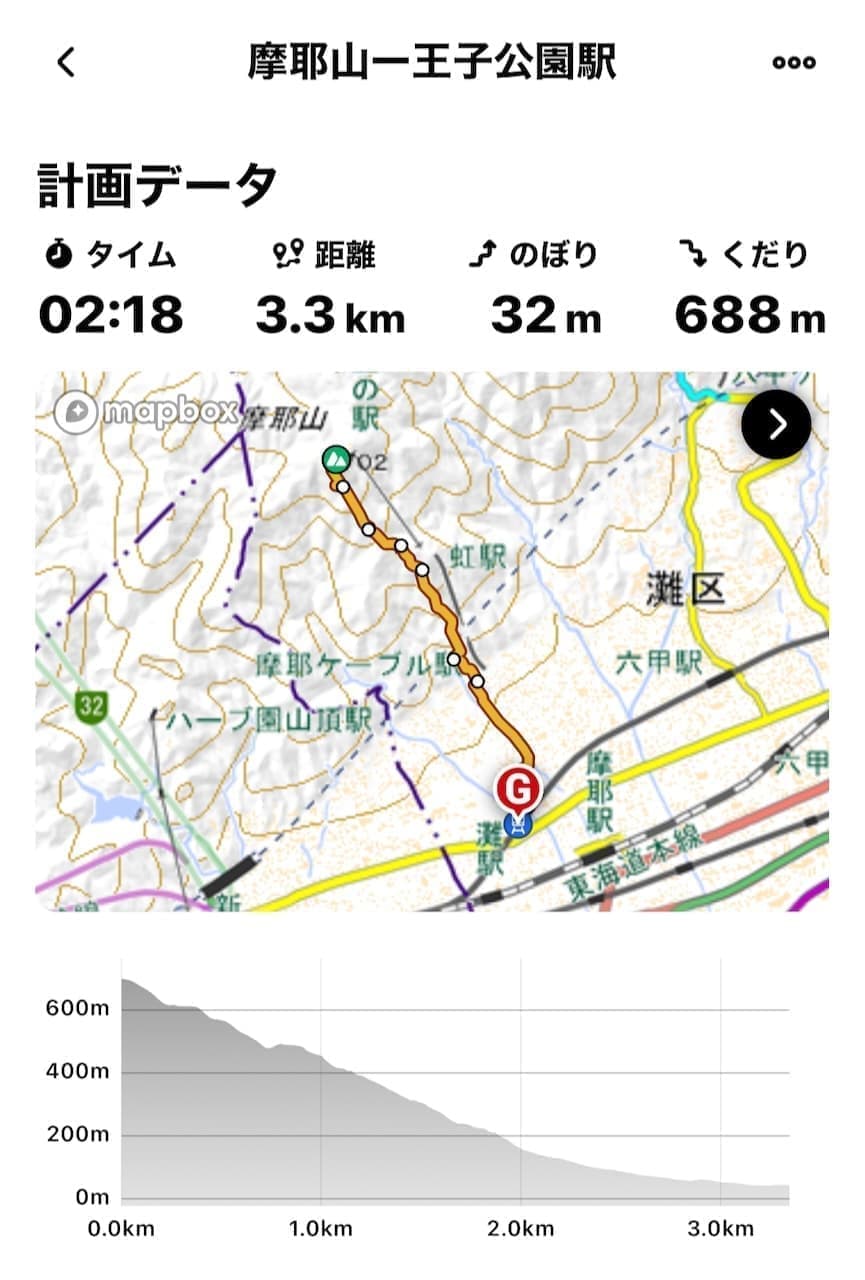Open the route map preview

pos(432,640)
